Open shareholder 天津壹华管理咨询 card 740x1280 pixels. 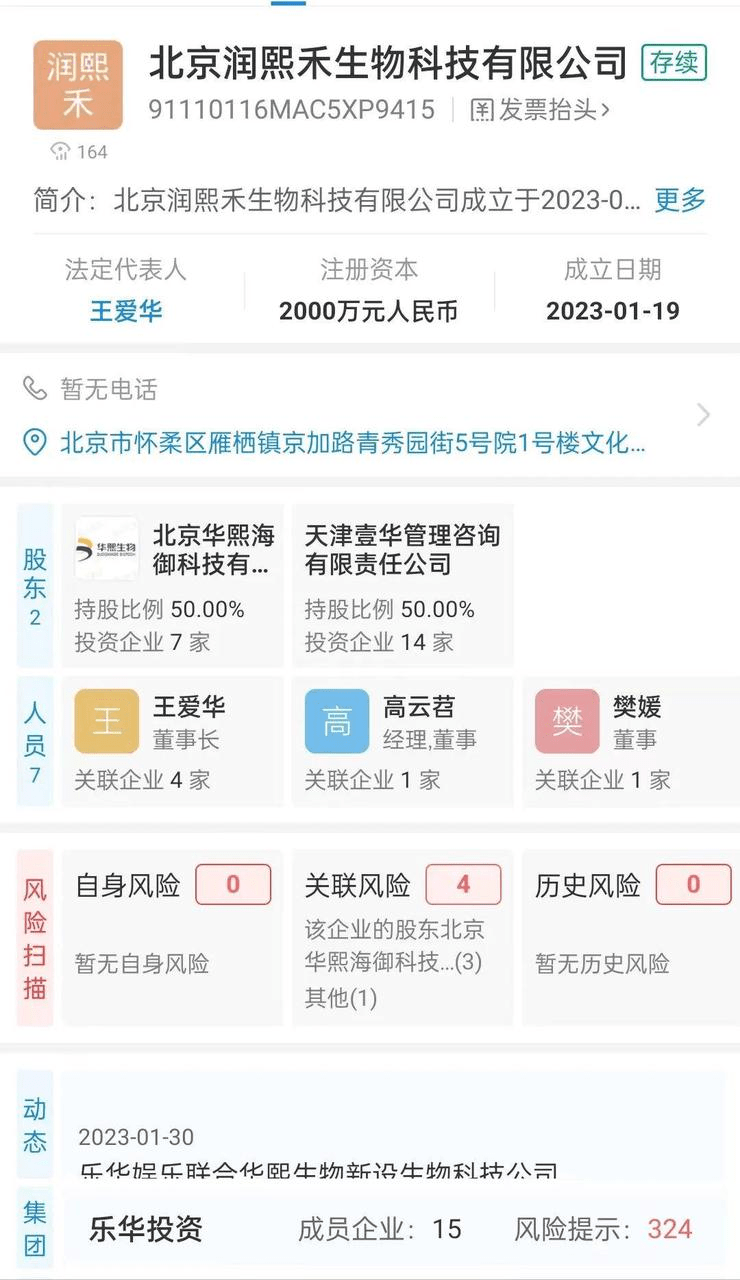[403, 586]
